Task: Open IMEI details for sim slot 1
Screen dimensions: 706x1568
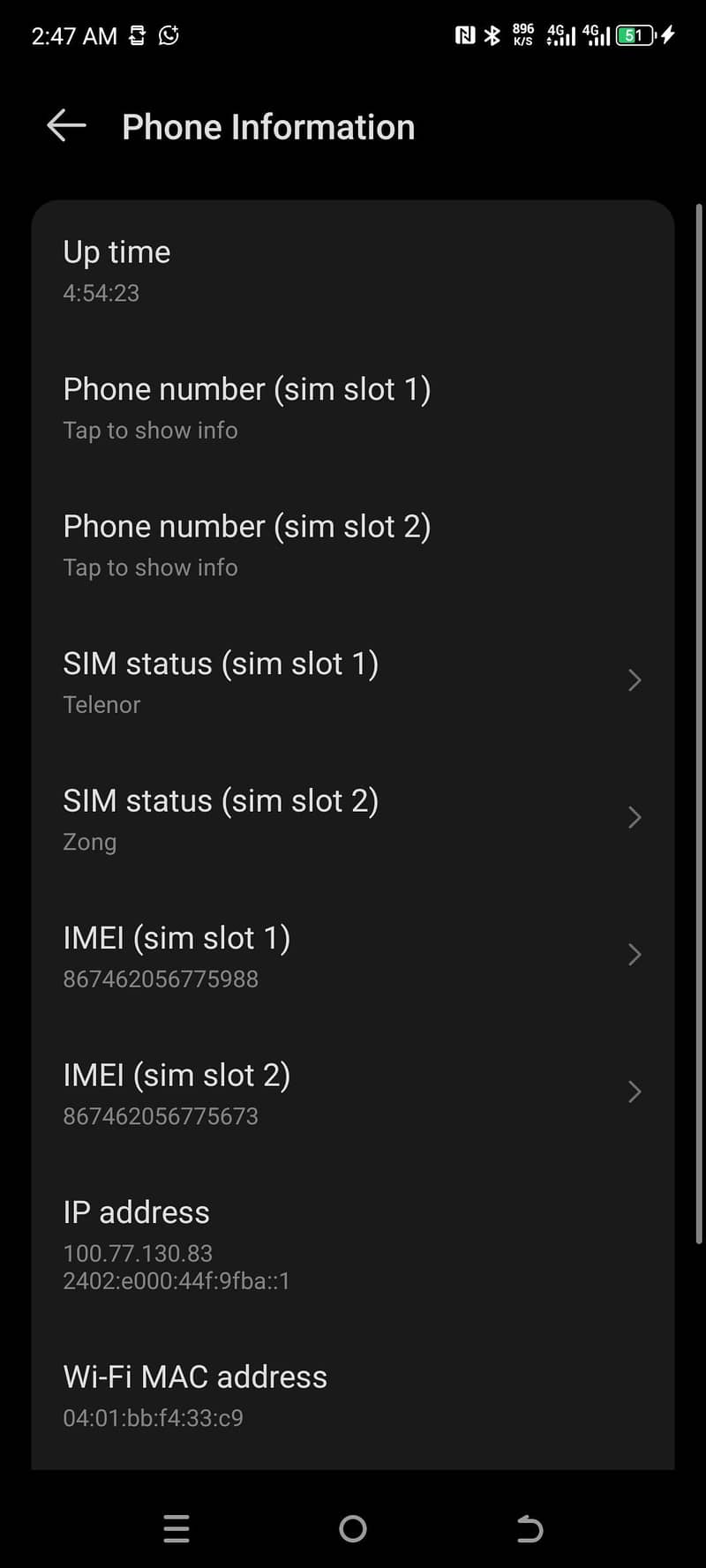Action: pos(353,957)
